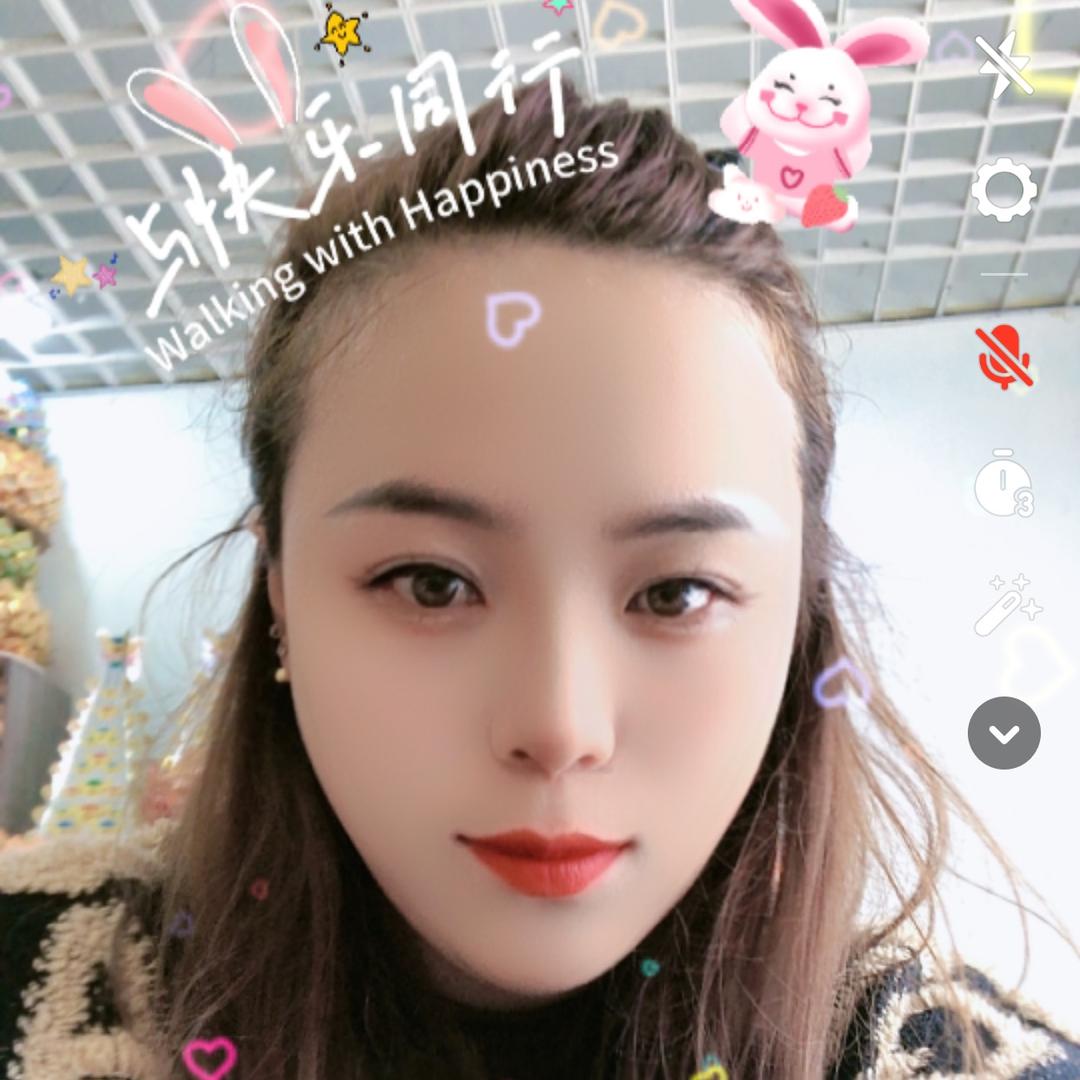1080x1080 pixels.
Task: Open camera settings gear
Action: [1004, 191]
